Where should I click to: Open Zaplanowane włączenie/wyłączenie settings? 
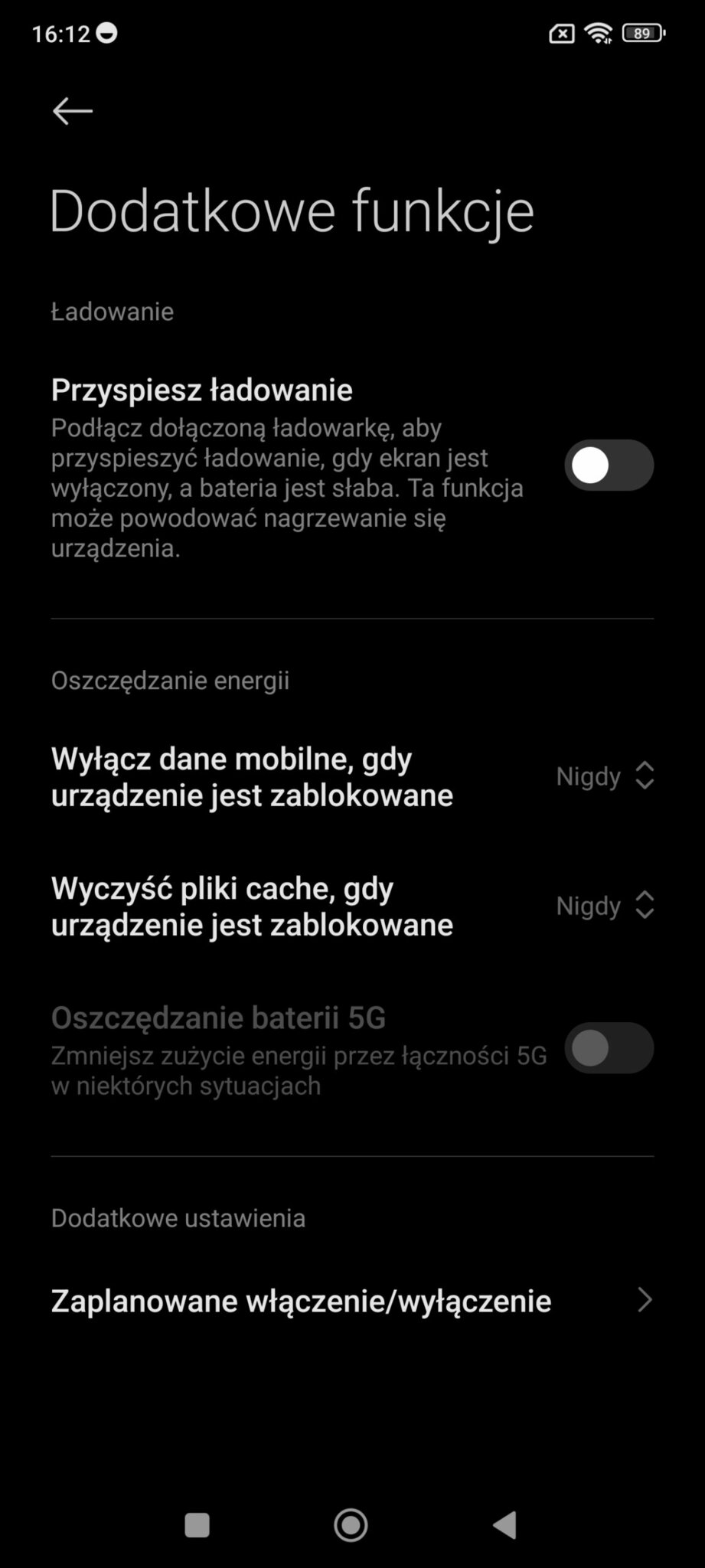pyautogui.click(x=352, y=1301)
